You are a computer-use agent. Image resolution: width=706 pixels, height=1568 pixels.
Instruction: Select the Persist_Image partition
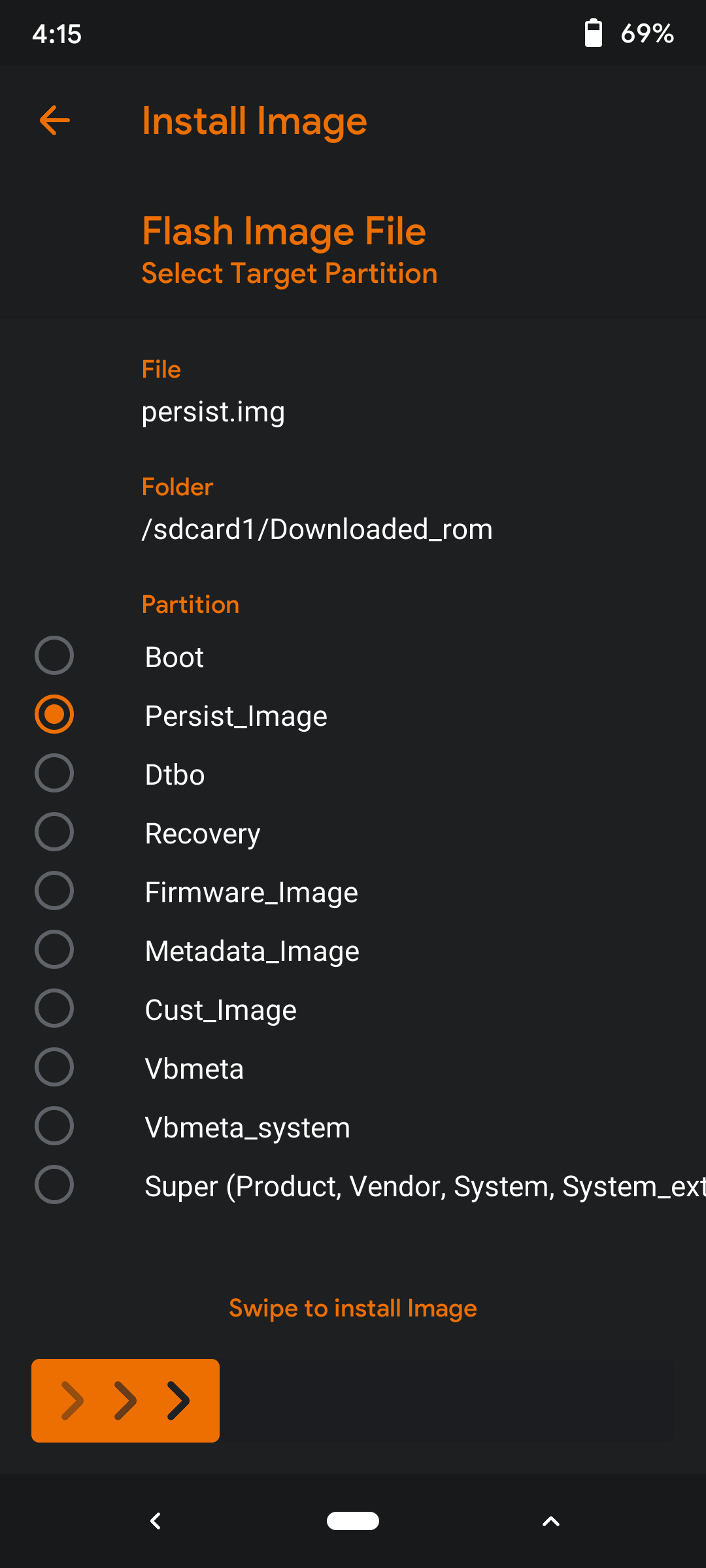[353, 715]
